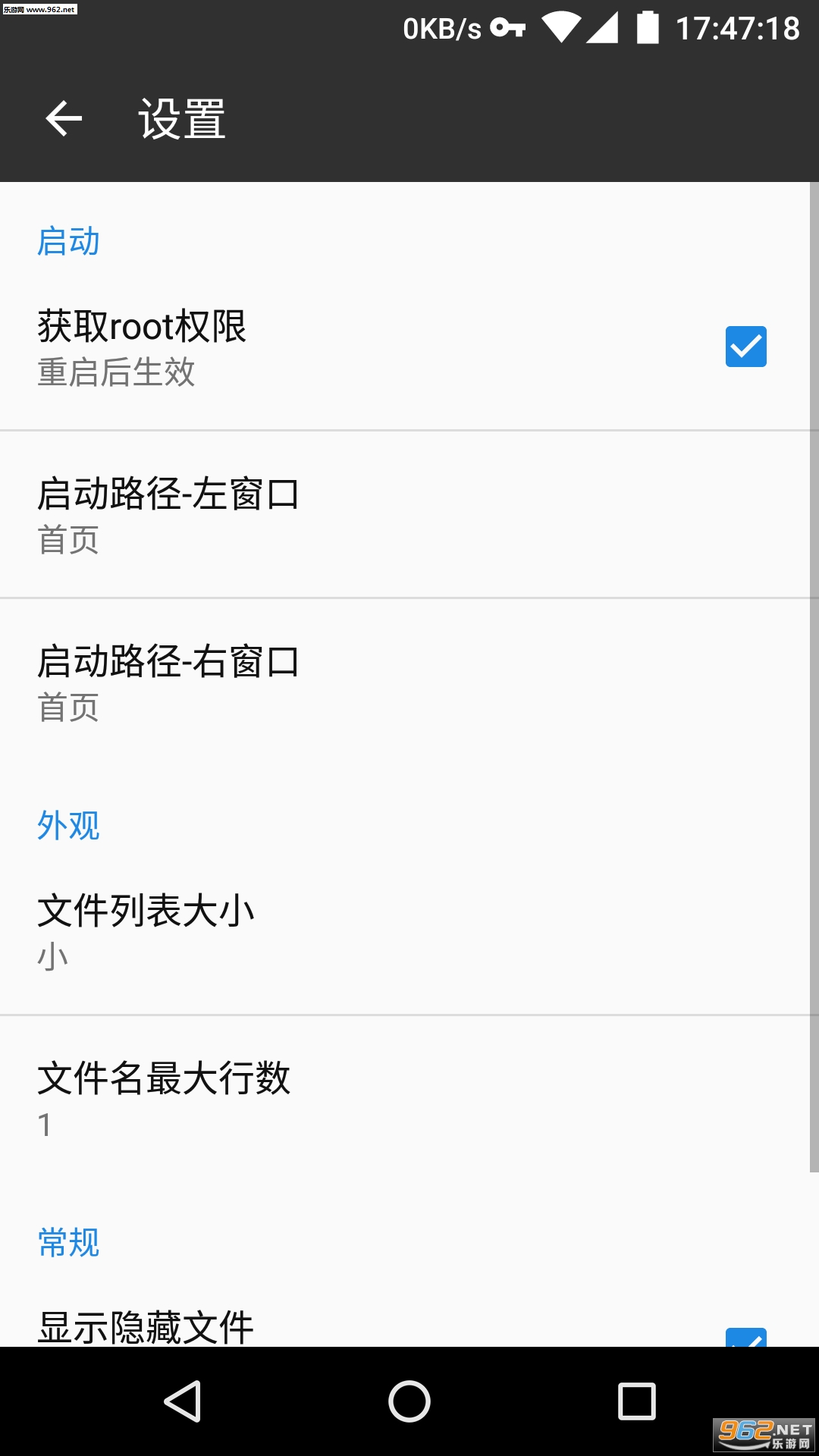The width and height of the screenshot is (819, 1456).
Task: Go back from the 设置 screen
Action: [64, 119]
